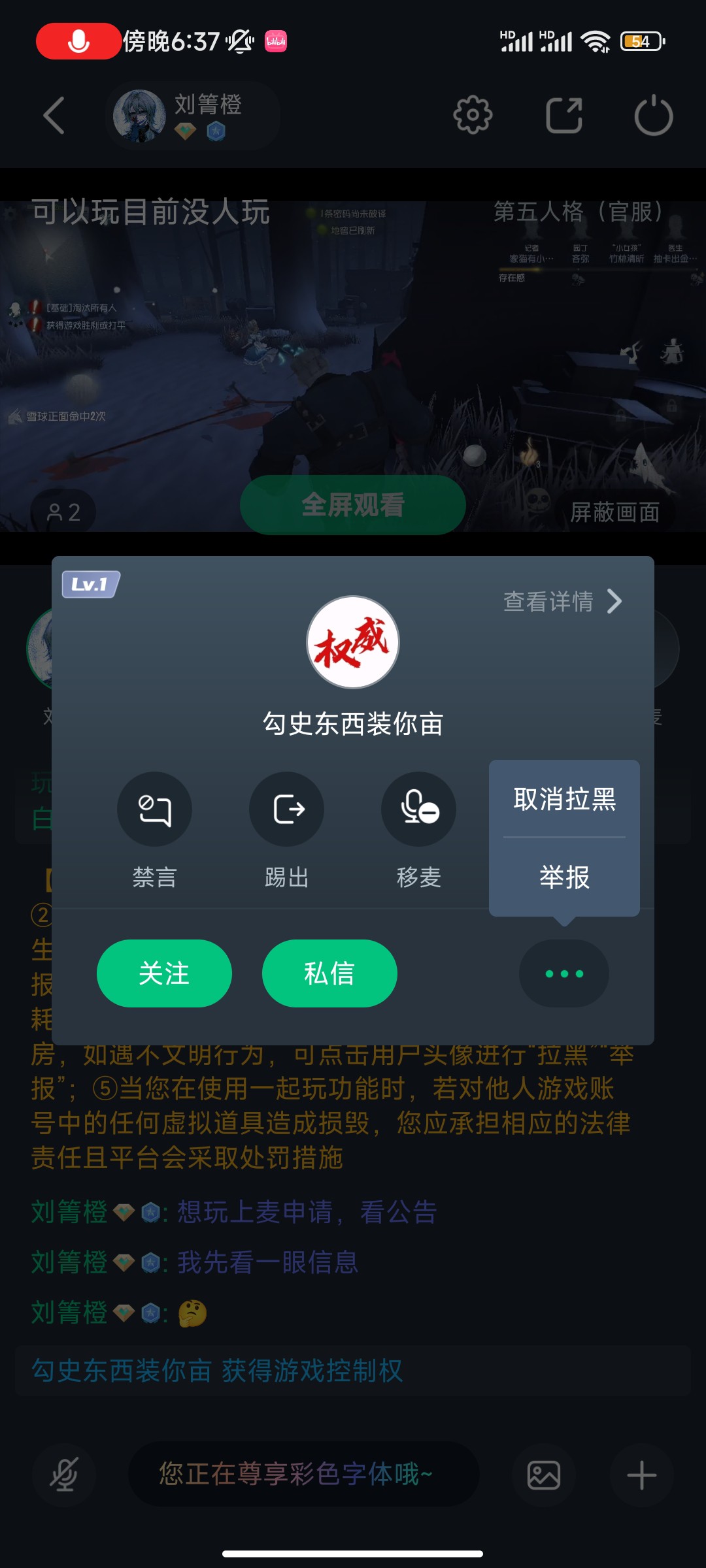The height and width of the screenshot is (1568, 706).
Task: Kick user out with 踢出
Action: click(x=286, y=809)
